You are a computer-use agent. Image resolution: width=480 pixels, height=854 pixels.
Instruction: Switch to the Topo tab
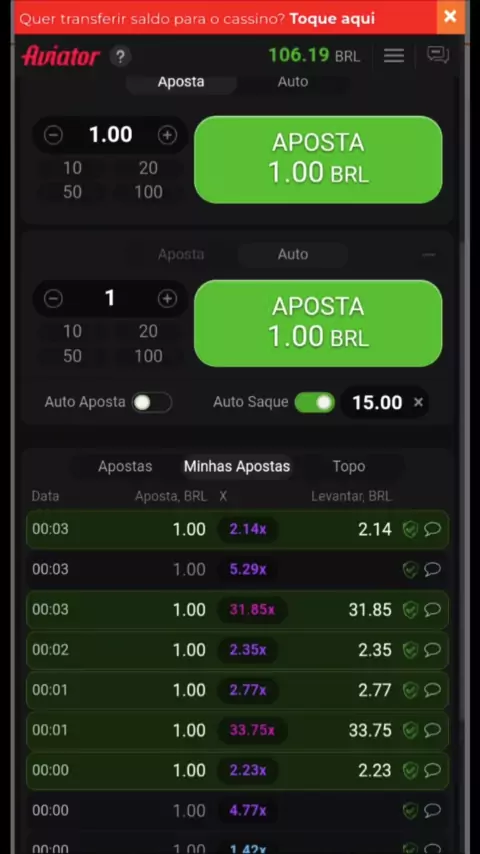[x=349, y=467]
